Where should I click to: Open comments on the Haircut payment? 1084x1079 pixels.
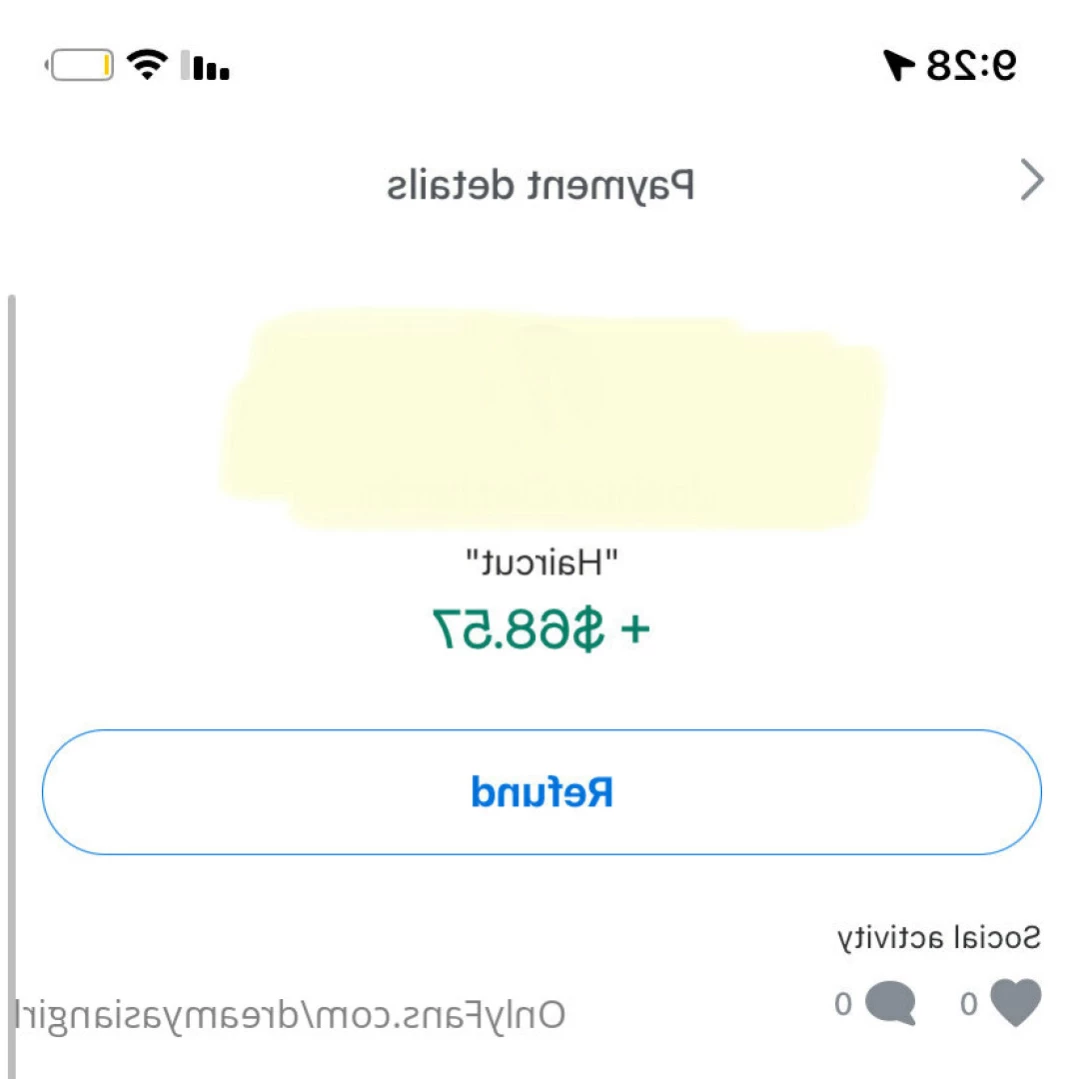tap(890, 1003)
